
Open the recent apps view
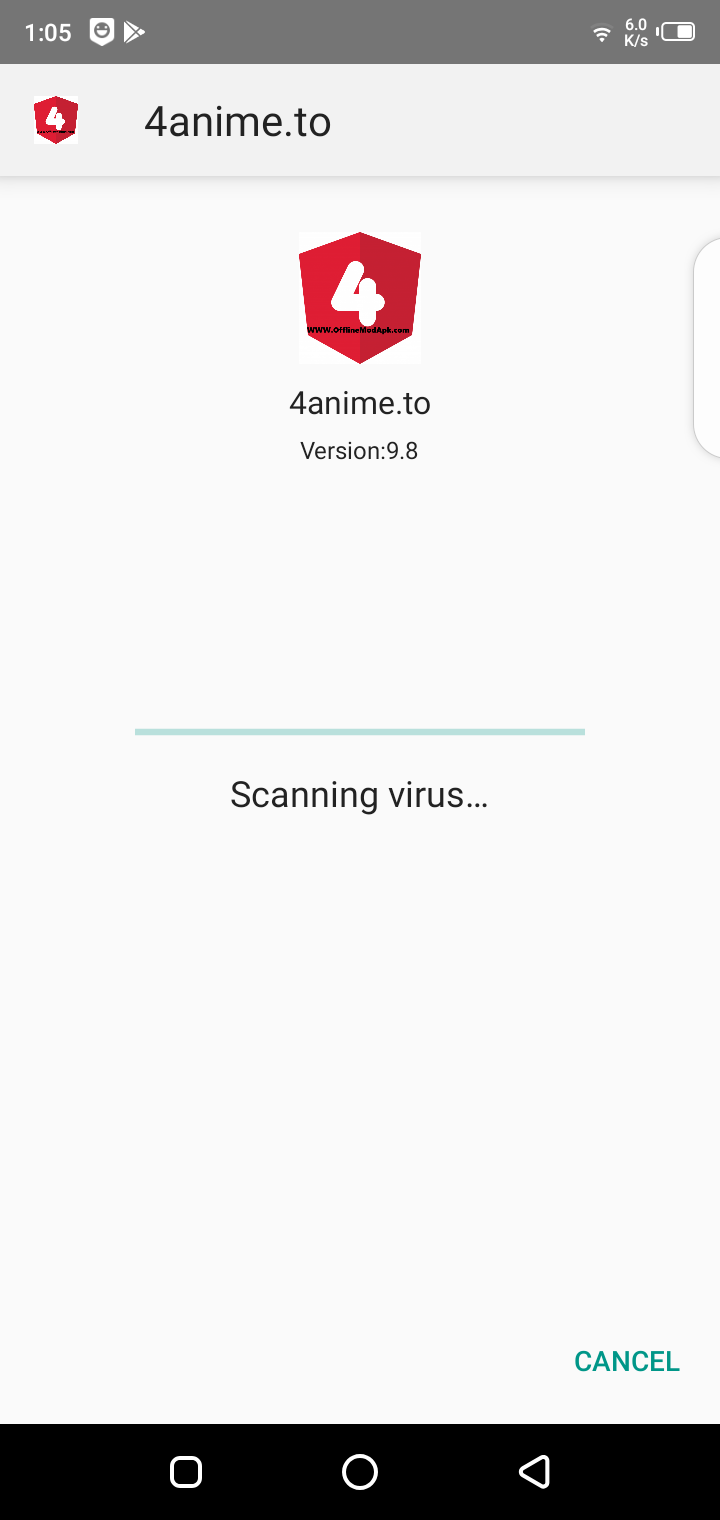[x=186, y=1471]
